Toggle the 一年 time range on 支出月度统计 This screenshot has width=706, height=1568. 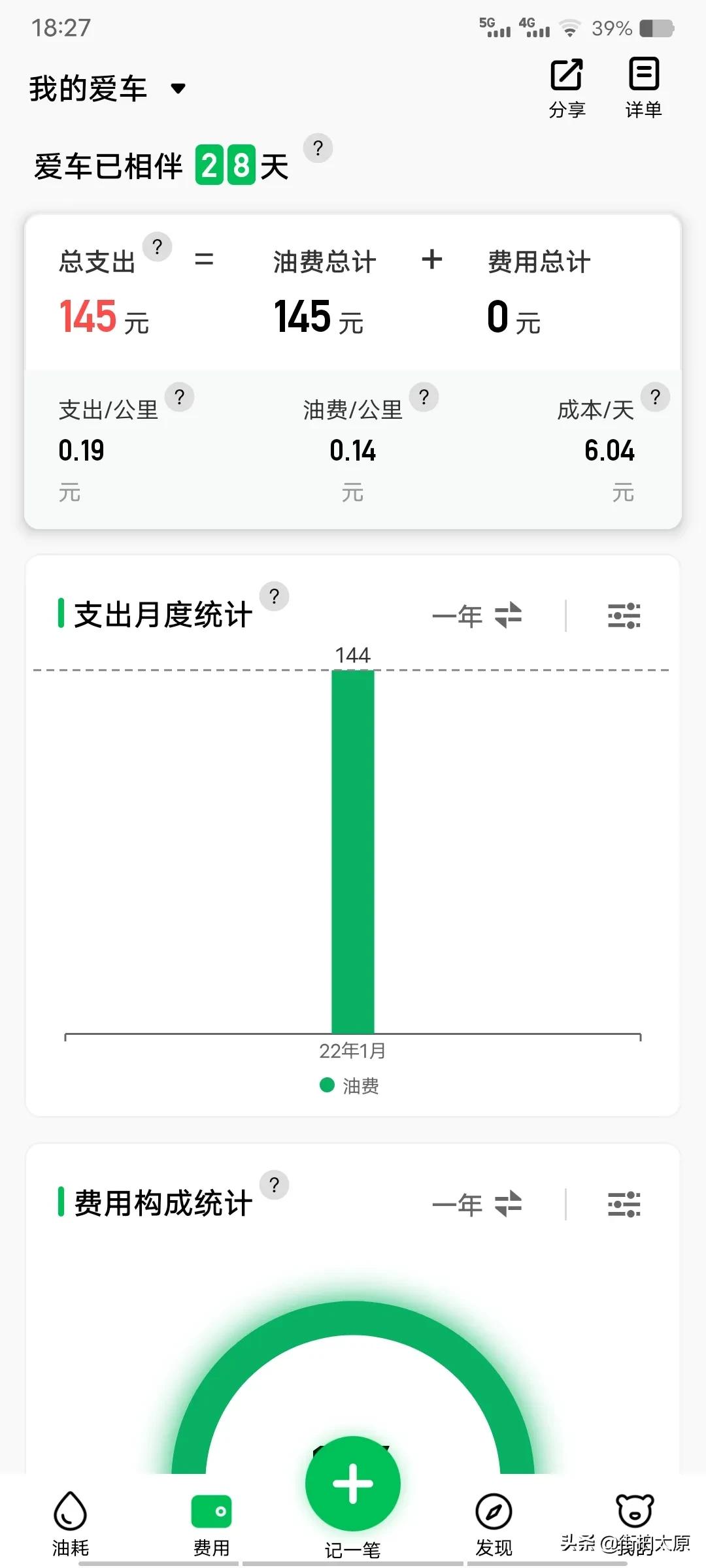pos(477,614)
